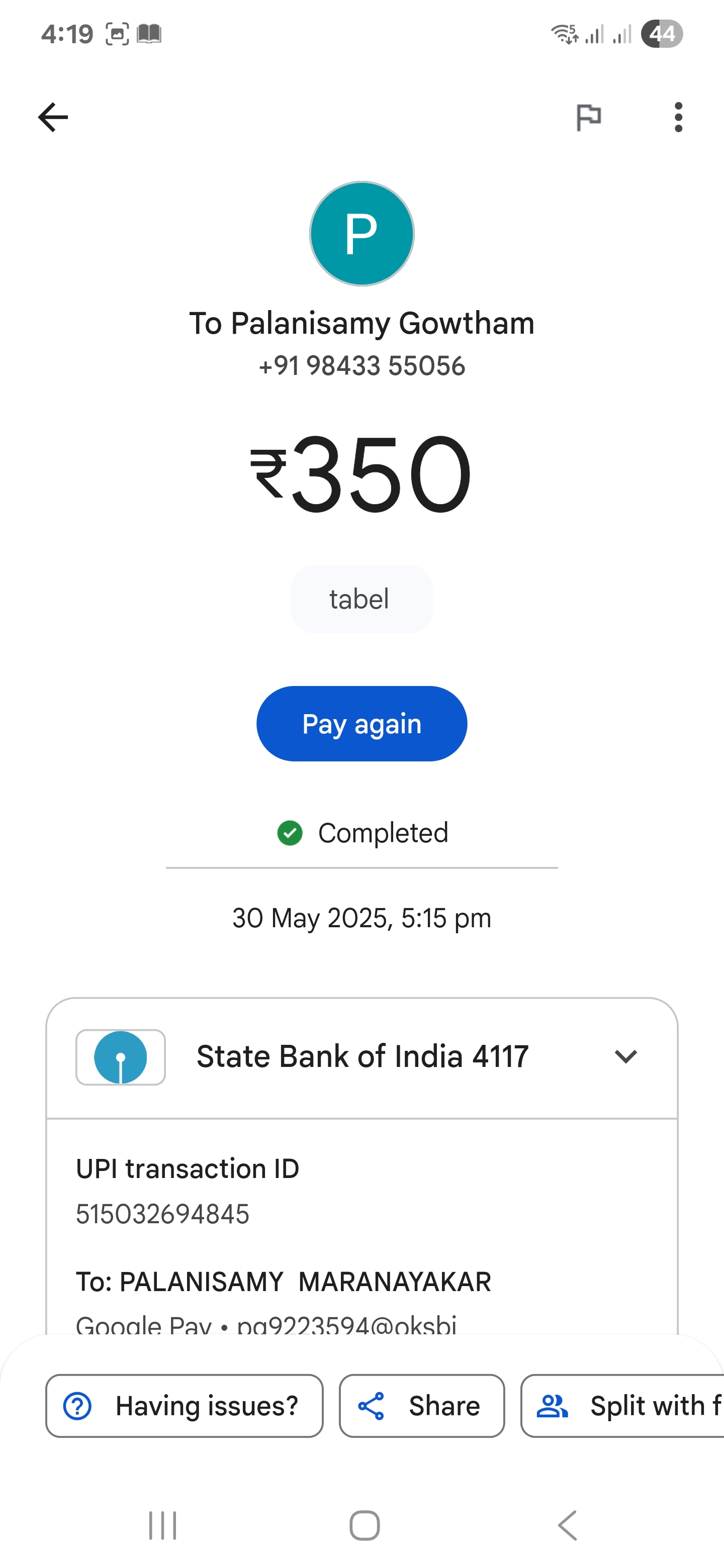Screen dimensions: 724x1568
Task: Open the three-dot overflow menu
Action: 678,117
